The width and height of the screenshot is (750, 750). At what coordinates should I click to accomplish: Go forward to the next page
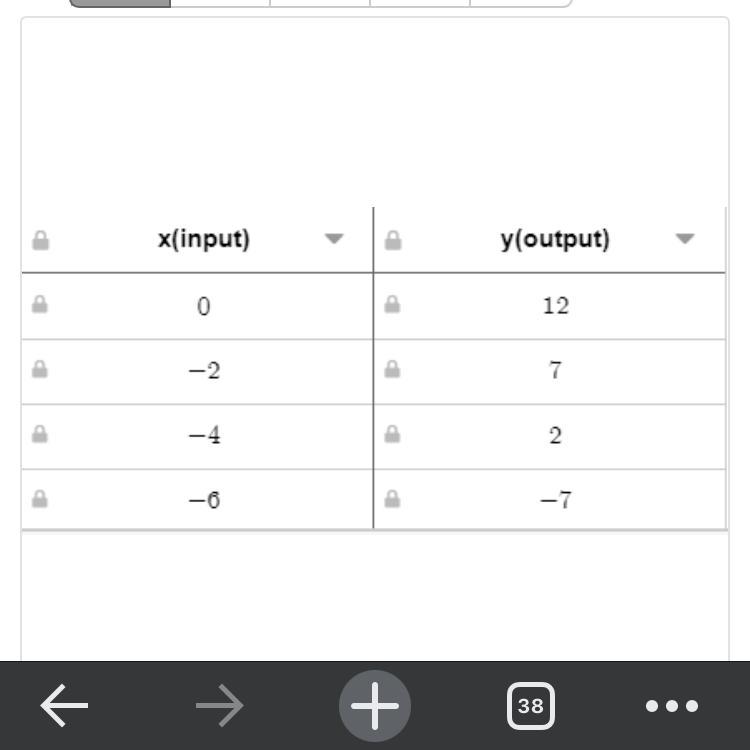click(x=219, y=706)
